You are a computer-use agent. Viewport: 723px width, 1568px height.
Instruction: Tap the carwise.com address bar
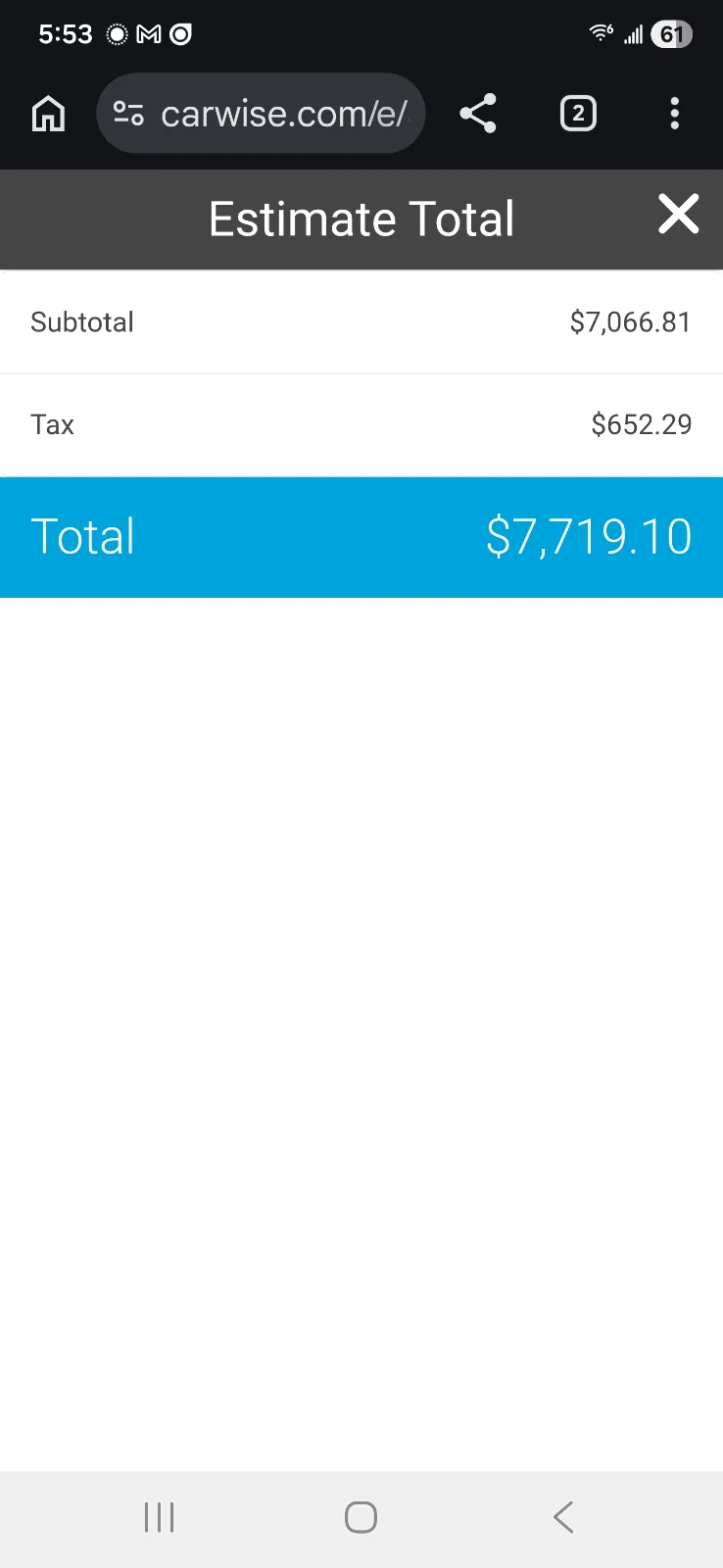(x=282, y=114)
